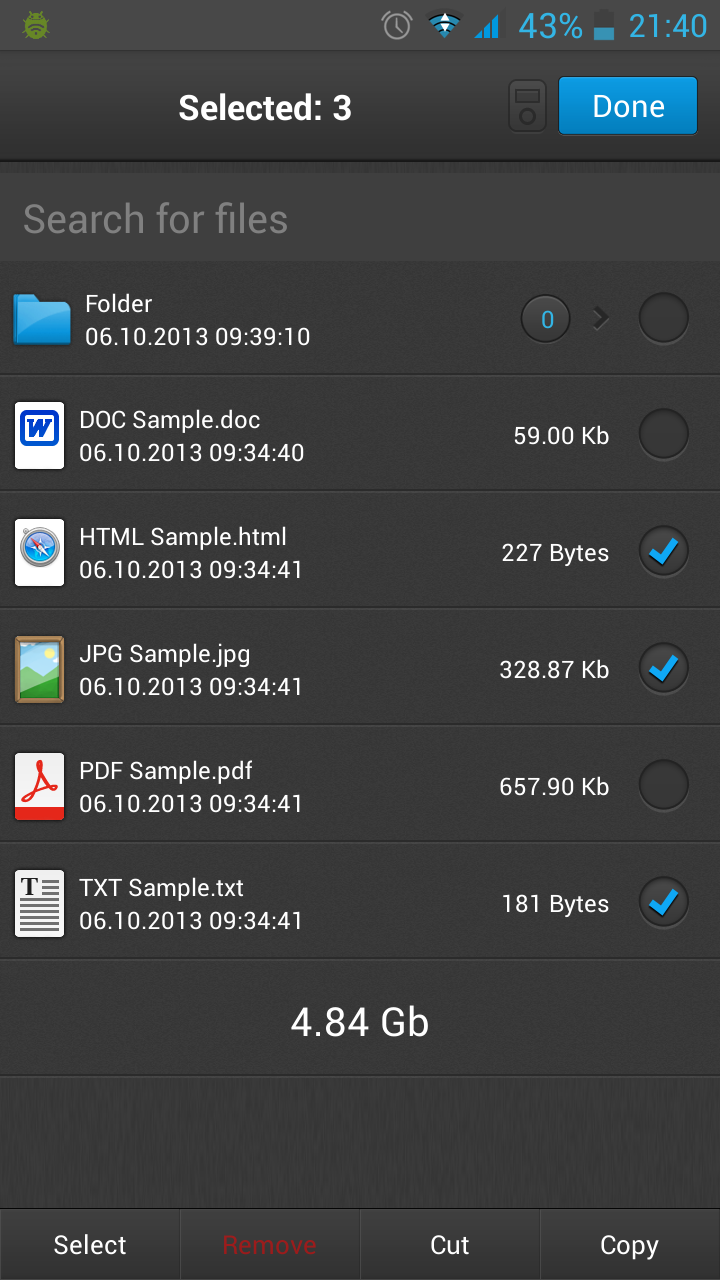The image size is (720, 1280).
Task: Click the Word document icon for DOC Sample.doc
Action: coord(38,434)
